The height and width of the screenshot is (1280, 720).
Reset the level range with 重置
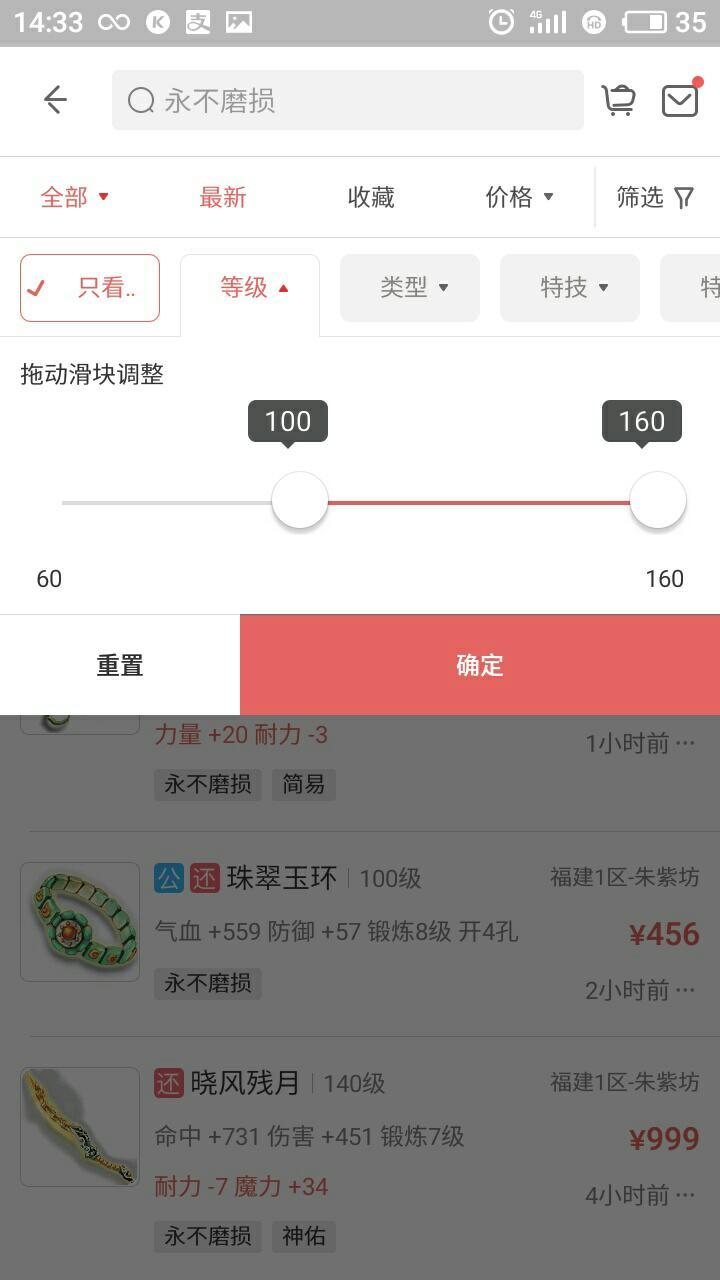coord(120,665)
